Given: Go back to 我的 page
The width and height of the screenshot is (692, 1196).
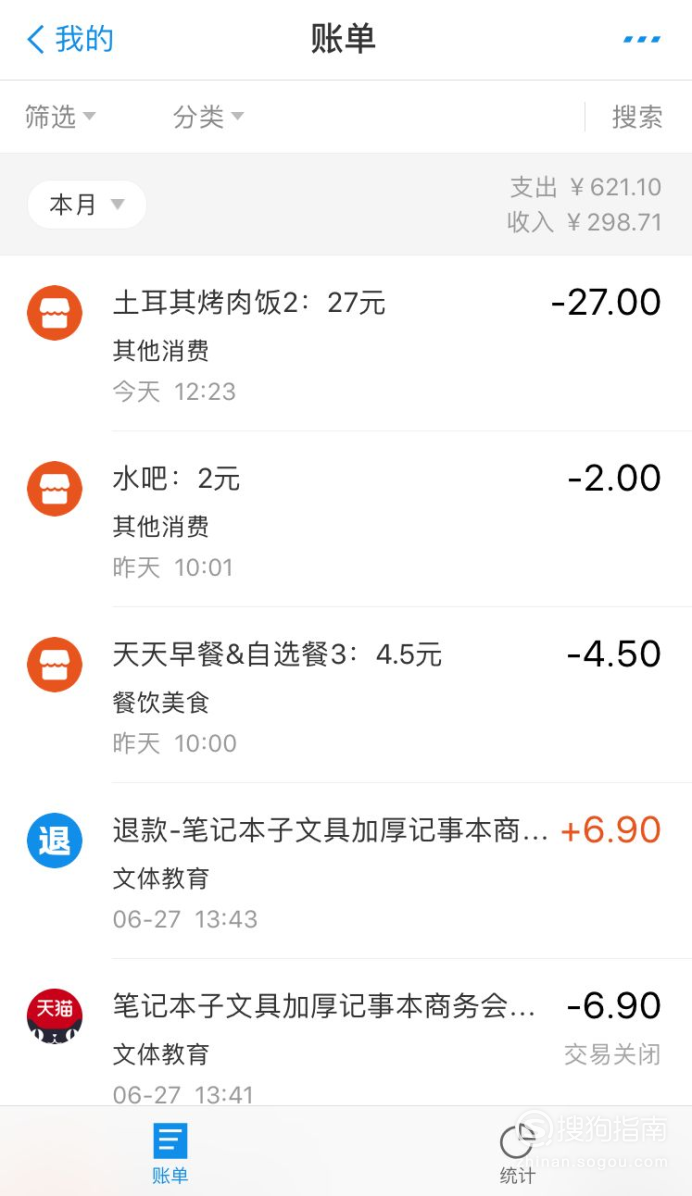Looking at the screenshot, I should (x=70, y=39).
